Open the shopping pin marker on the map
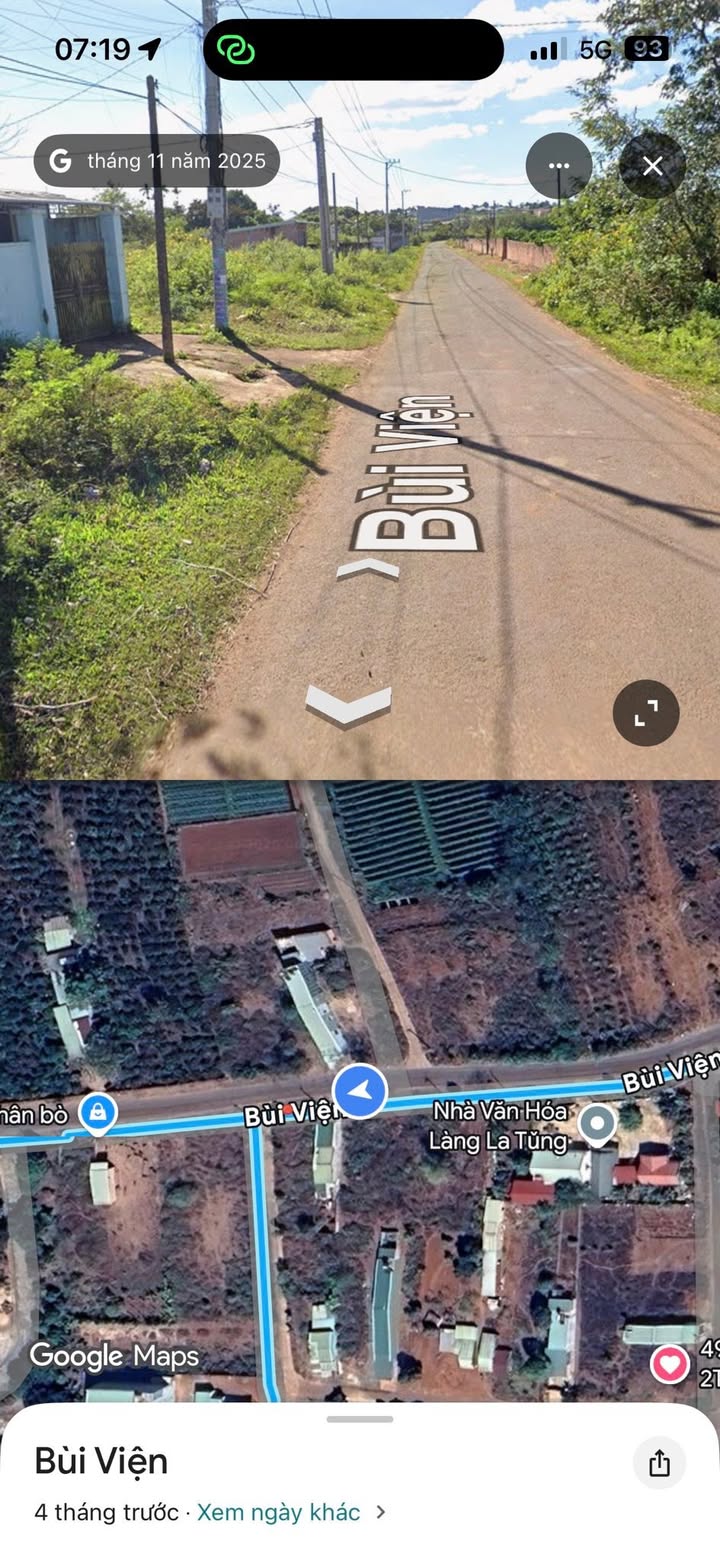The height and width of the screenshot is (1560, 720). 97,1113
